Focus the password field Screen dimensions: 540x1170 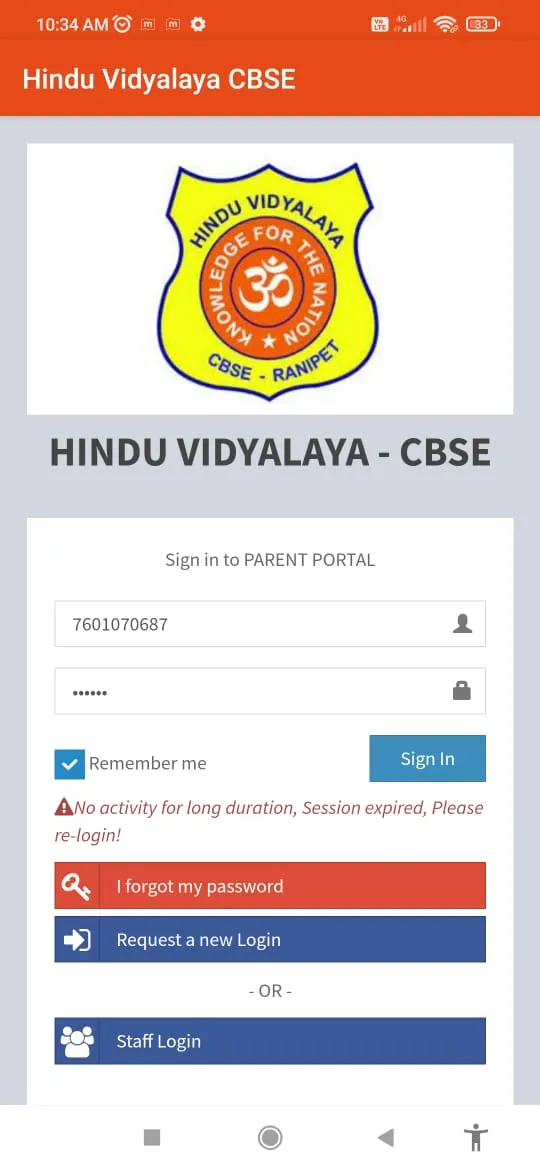point(270,692)
